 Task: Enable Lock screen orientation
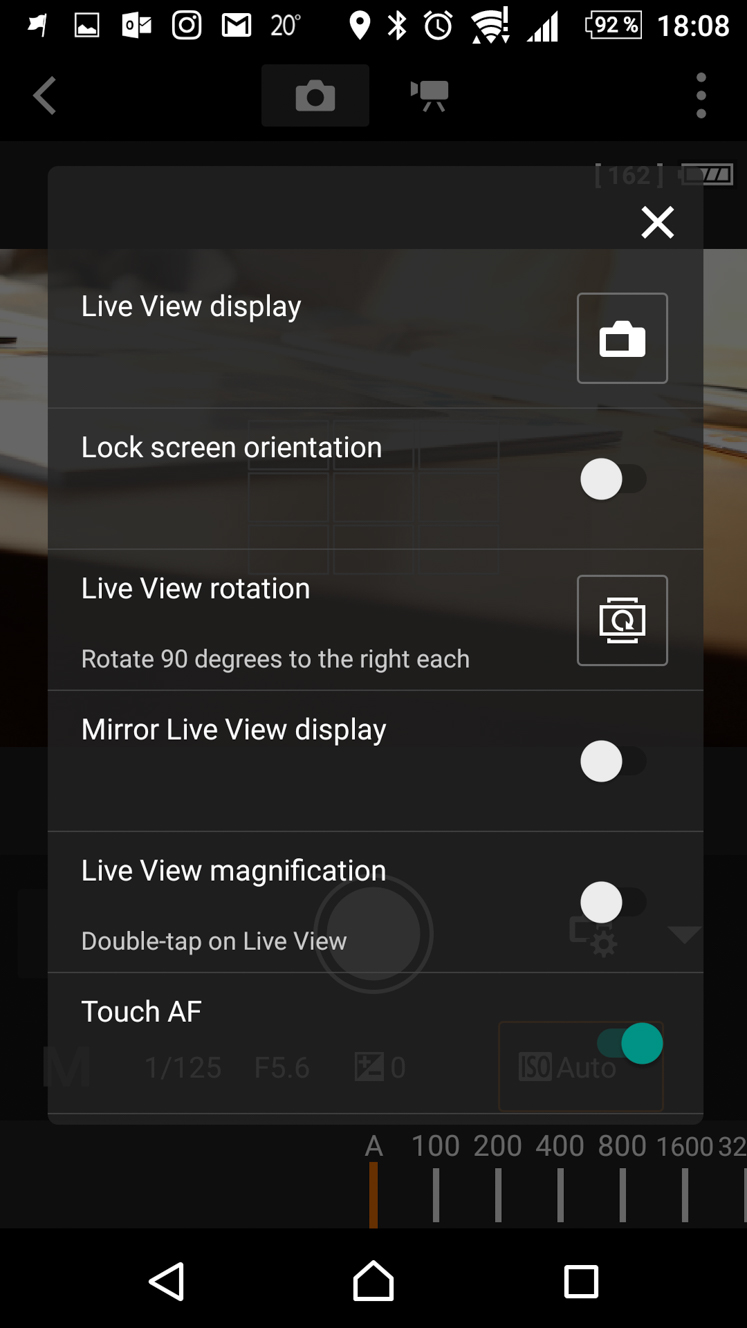[x=613, y=479]
